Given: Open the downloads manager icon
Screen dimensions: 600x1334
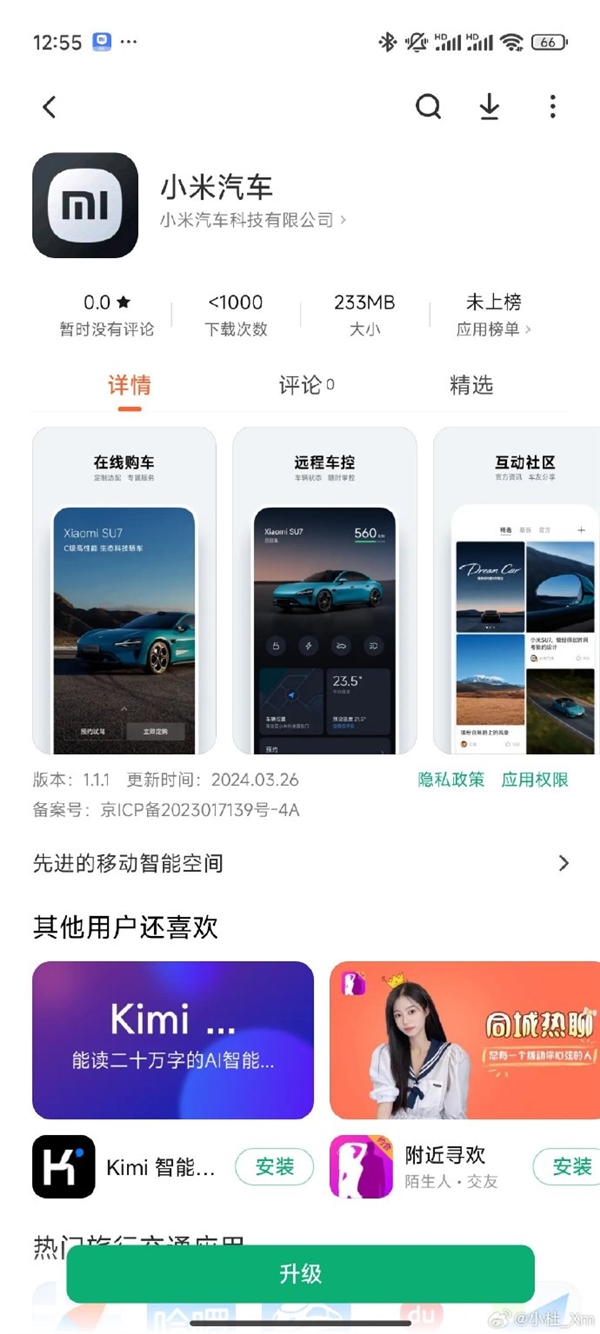Looking at the screenshot, I should pos(489,107).
